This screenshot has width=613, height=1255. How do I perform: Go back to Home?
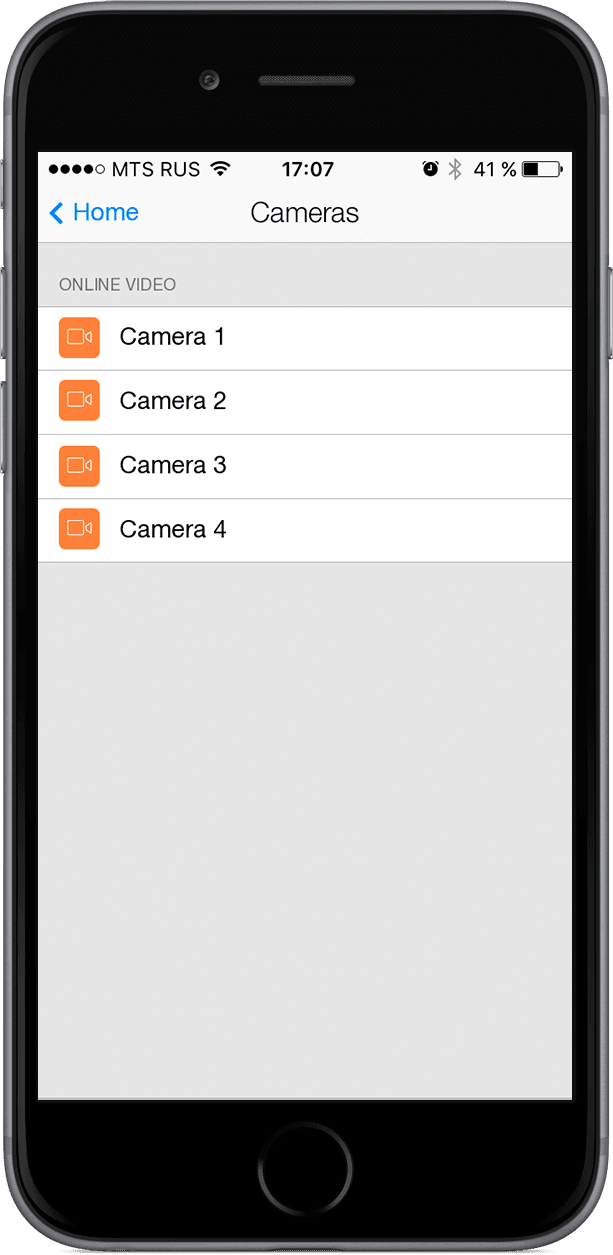click(x=94, y=212)
